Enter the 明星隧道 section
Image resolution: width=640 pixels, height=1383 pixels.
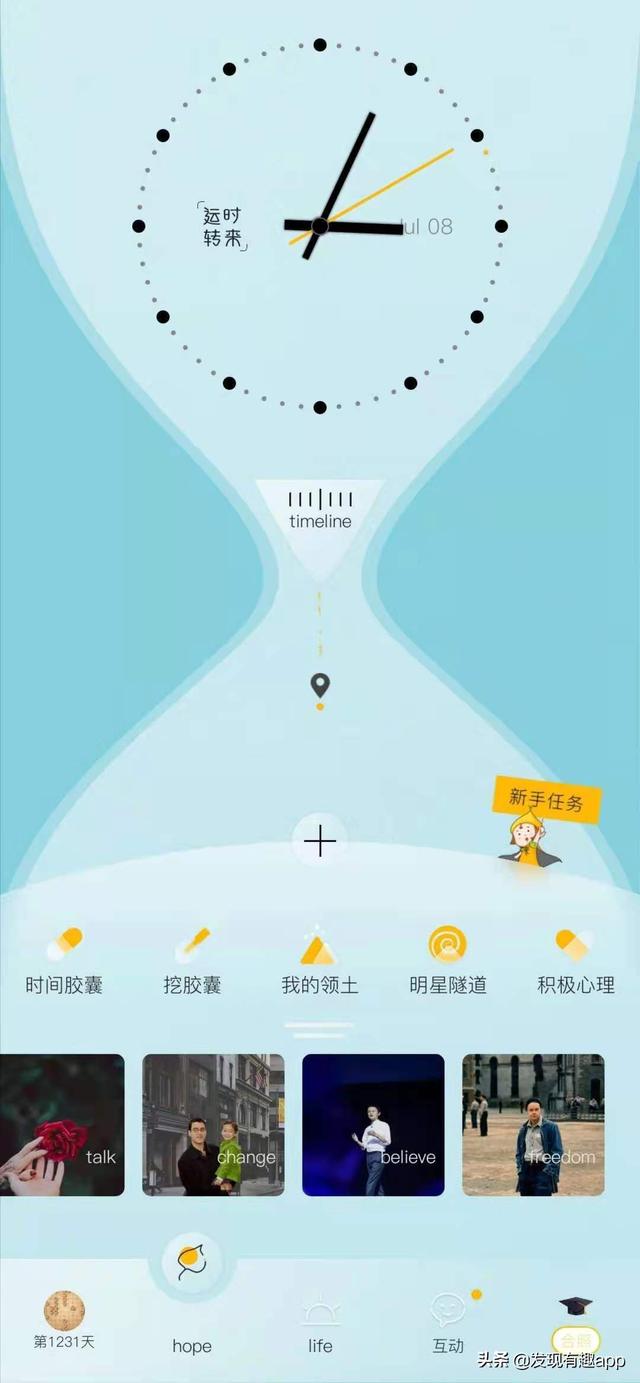tap(447, 960)
